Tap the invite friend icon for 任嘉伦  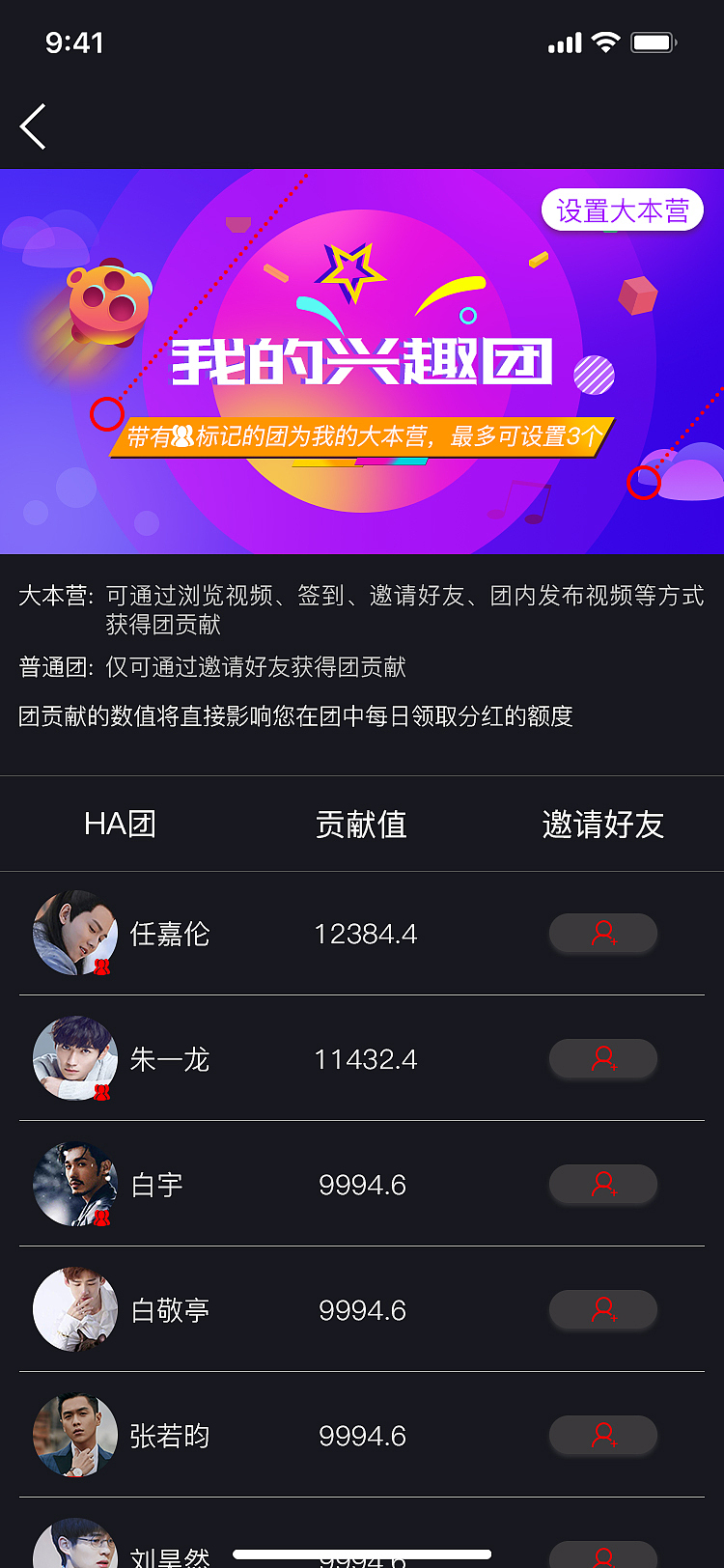point(602,934)
